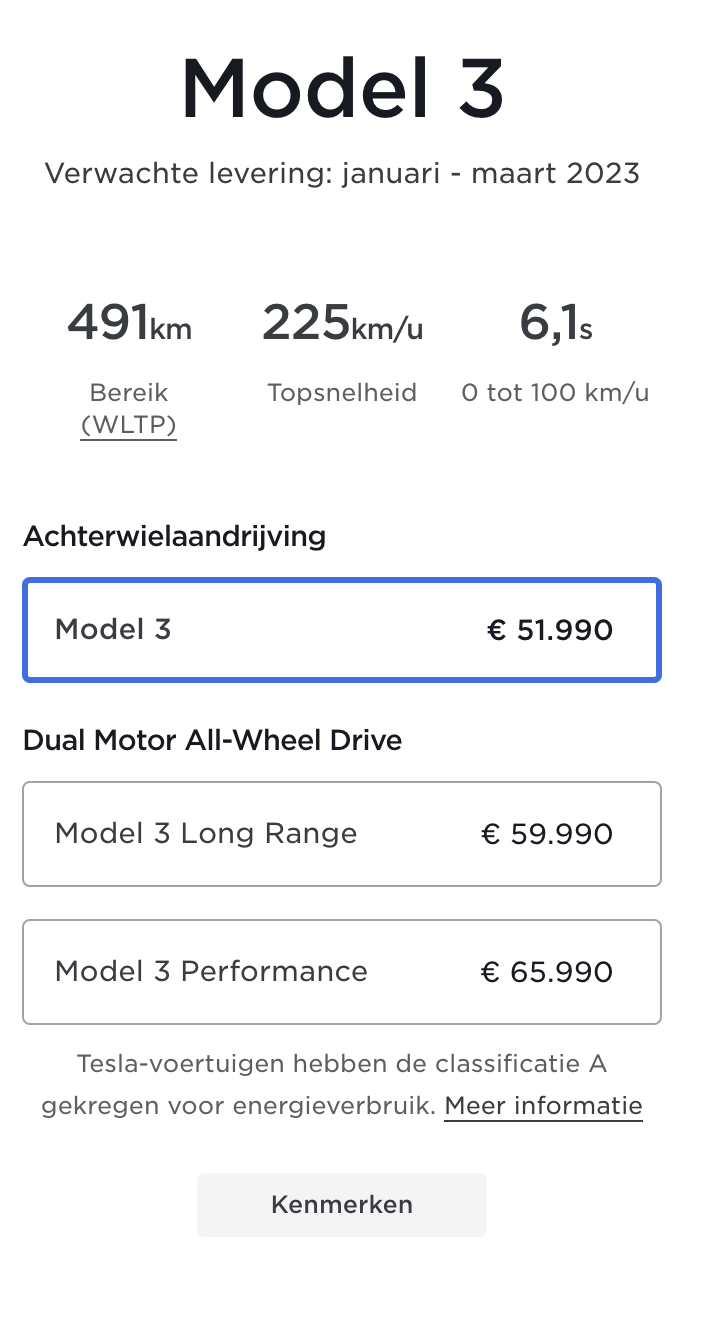This screenshot has height=1318, width=718.
Task: Open the underlined WLTP range link
Action: pyautogui.click(x=128, y=425)
